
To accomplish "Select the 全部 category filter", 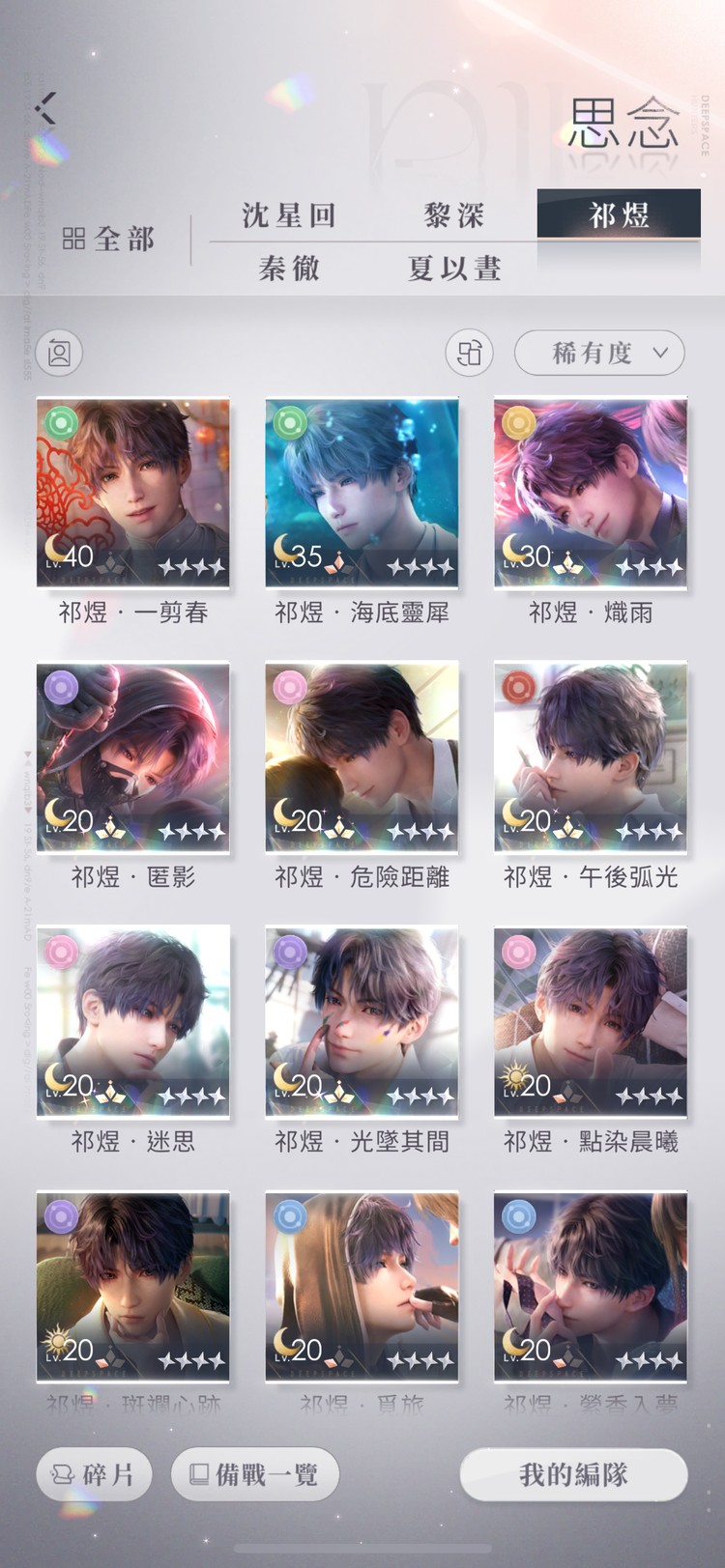I will [x=108, y=239].
